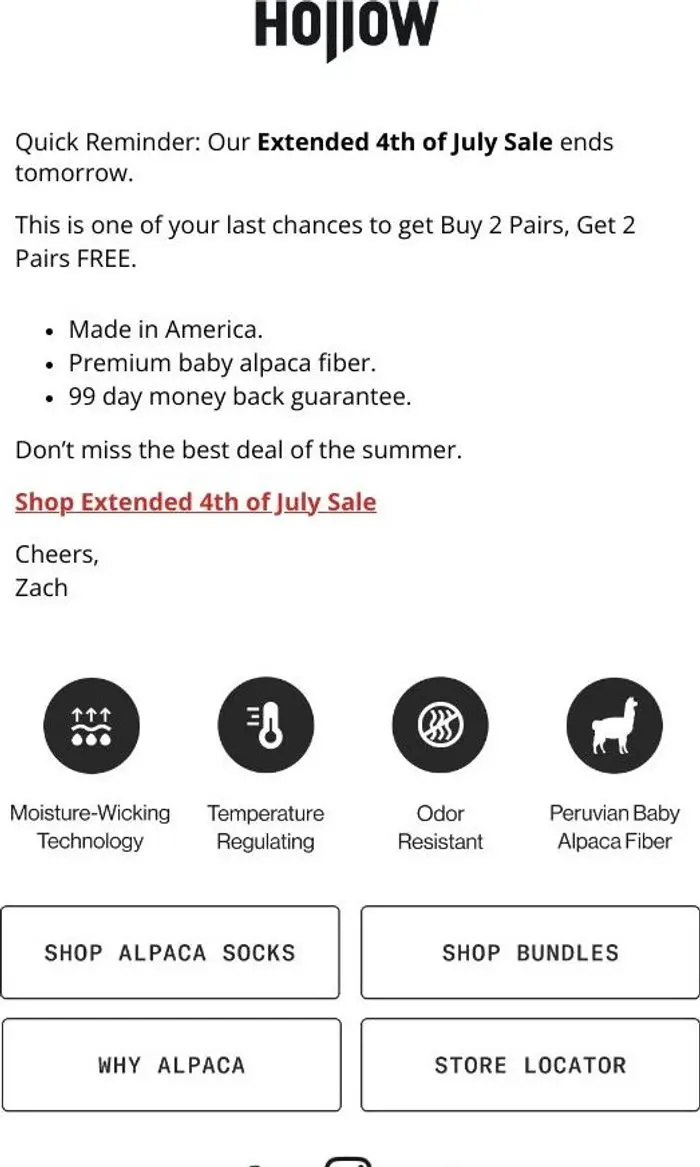Tap the Shop Alpaca Socks button
The height and width of the screenshot is (1167, 700).
tap(170, 952)
